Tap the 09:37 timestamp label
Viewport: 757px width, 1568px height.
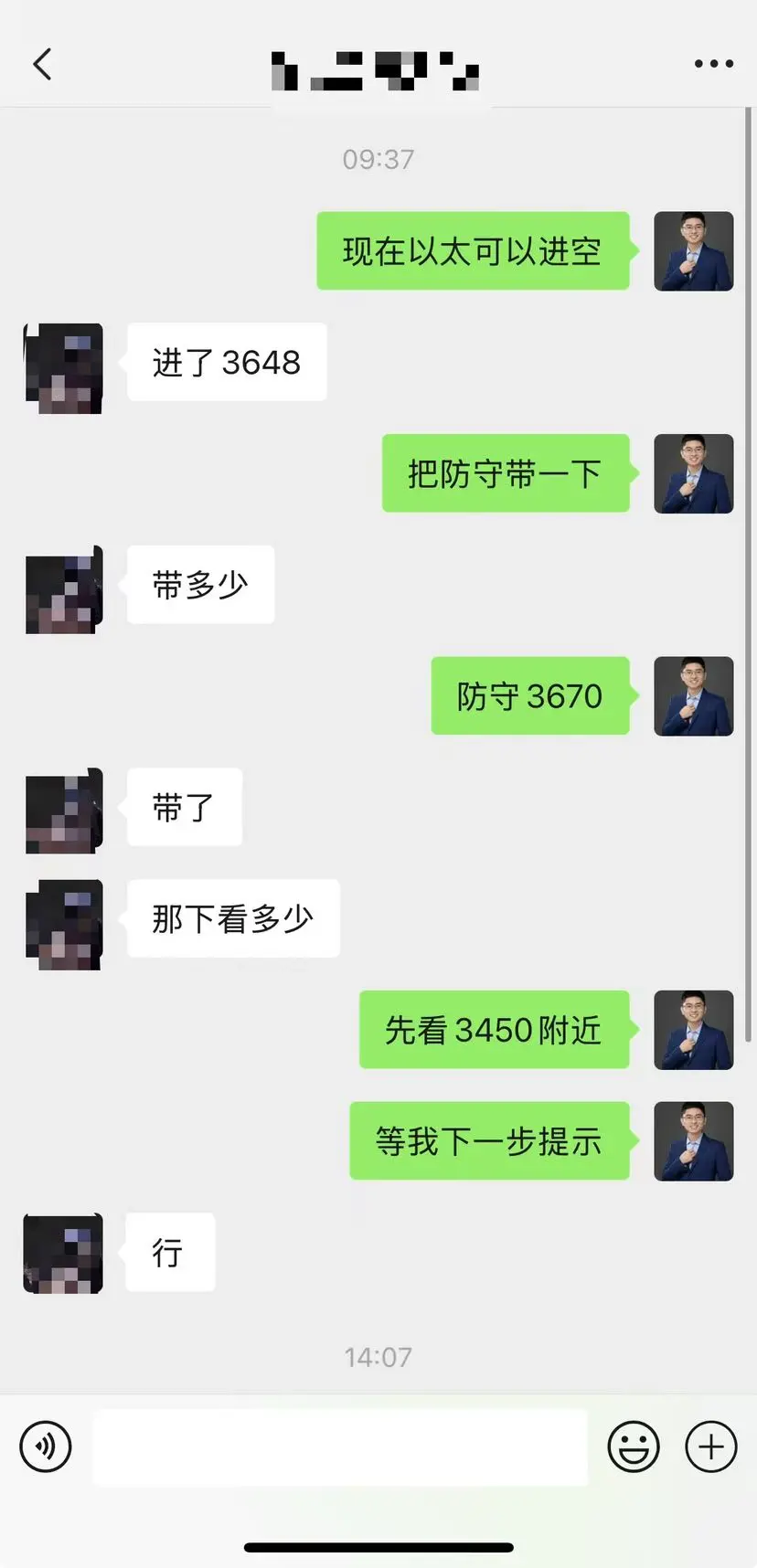378,159
